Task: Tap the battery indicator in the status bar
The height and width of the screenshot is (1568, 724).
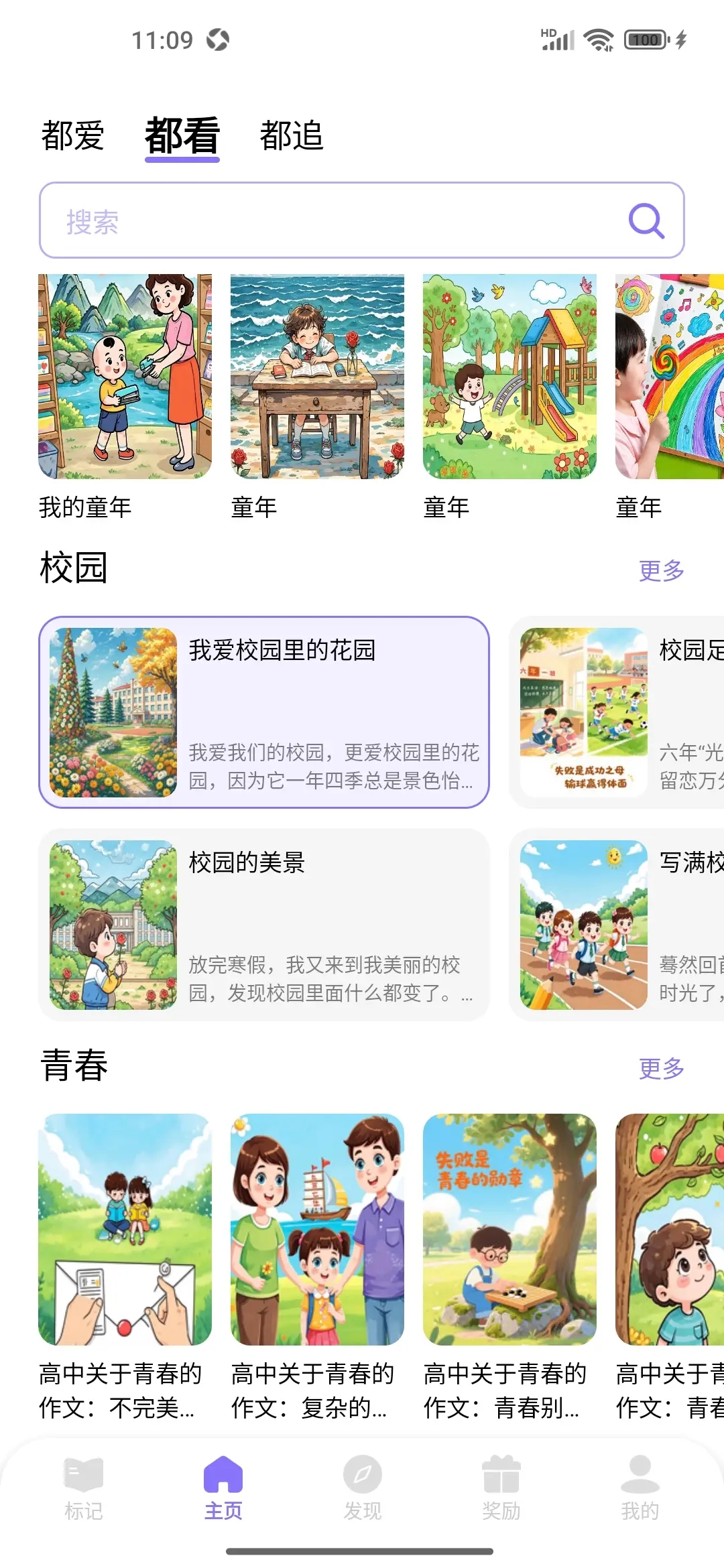Action: [644, 40]
